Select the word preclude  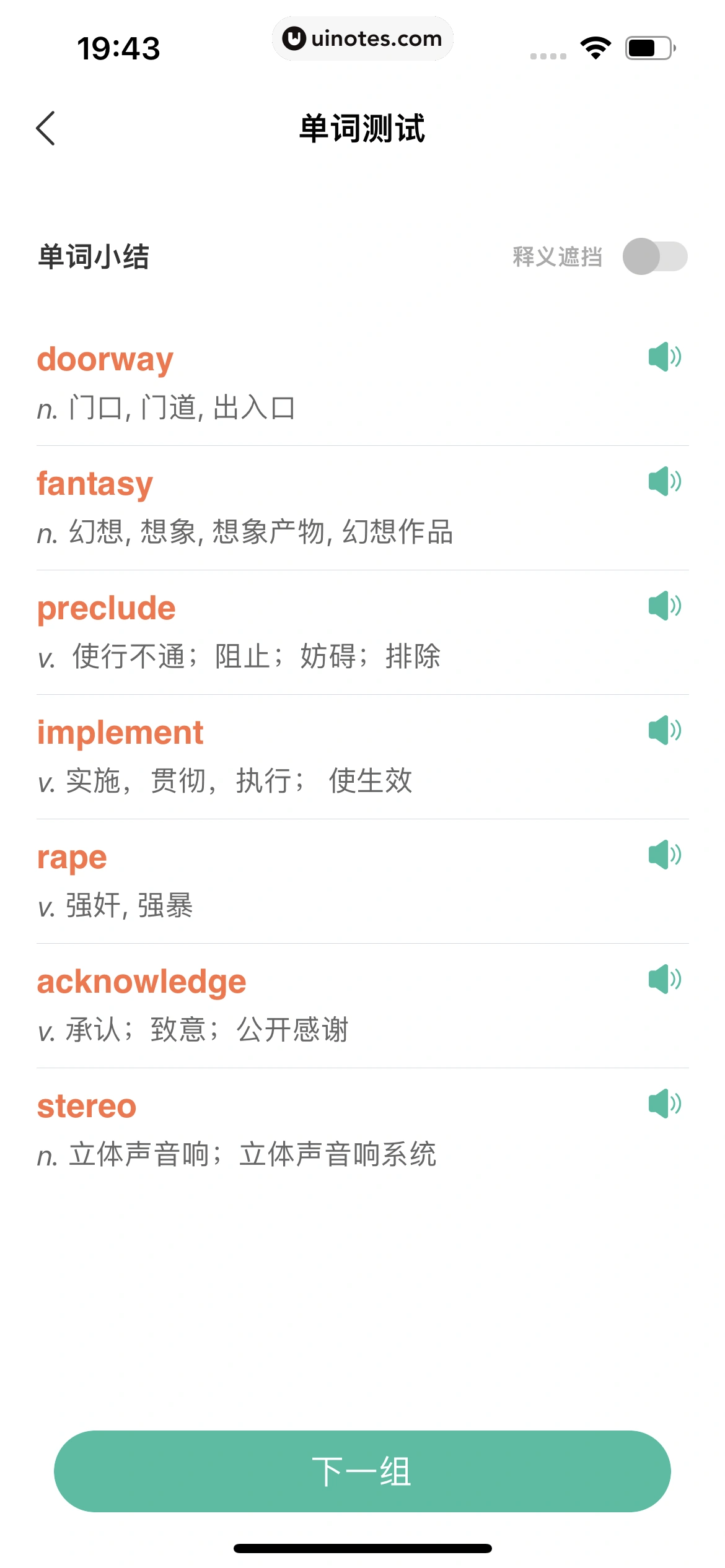(x=105, y=608)
